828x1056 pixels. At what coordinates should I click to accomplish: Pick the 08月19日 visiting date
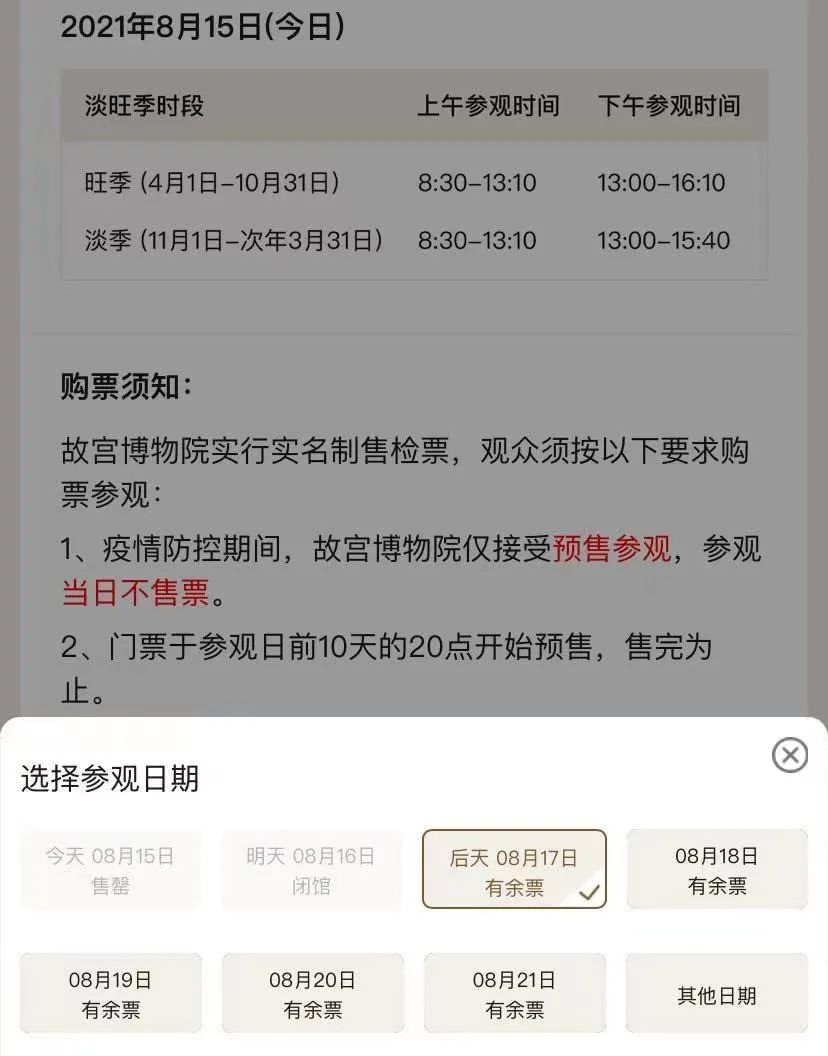[110, 993]
